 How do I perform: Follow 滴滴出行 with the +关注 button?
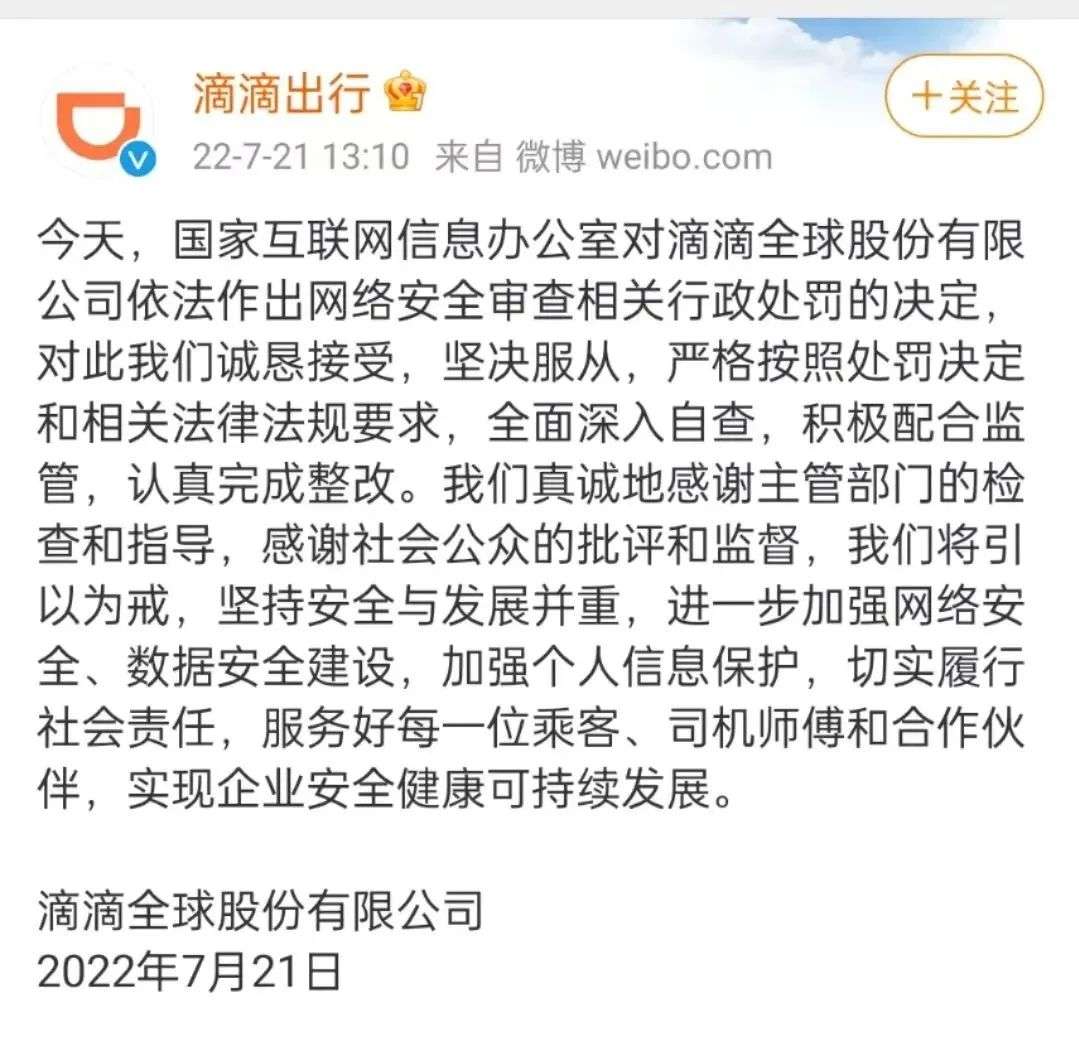pos(964,97)
